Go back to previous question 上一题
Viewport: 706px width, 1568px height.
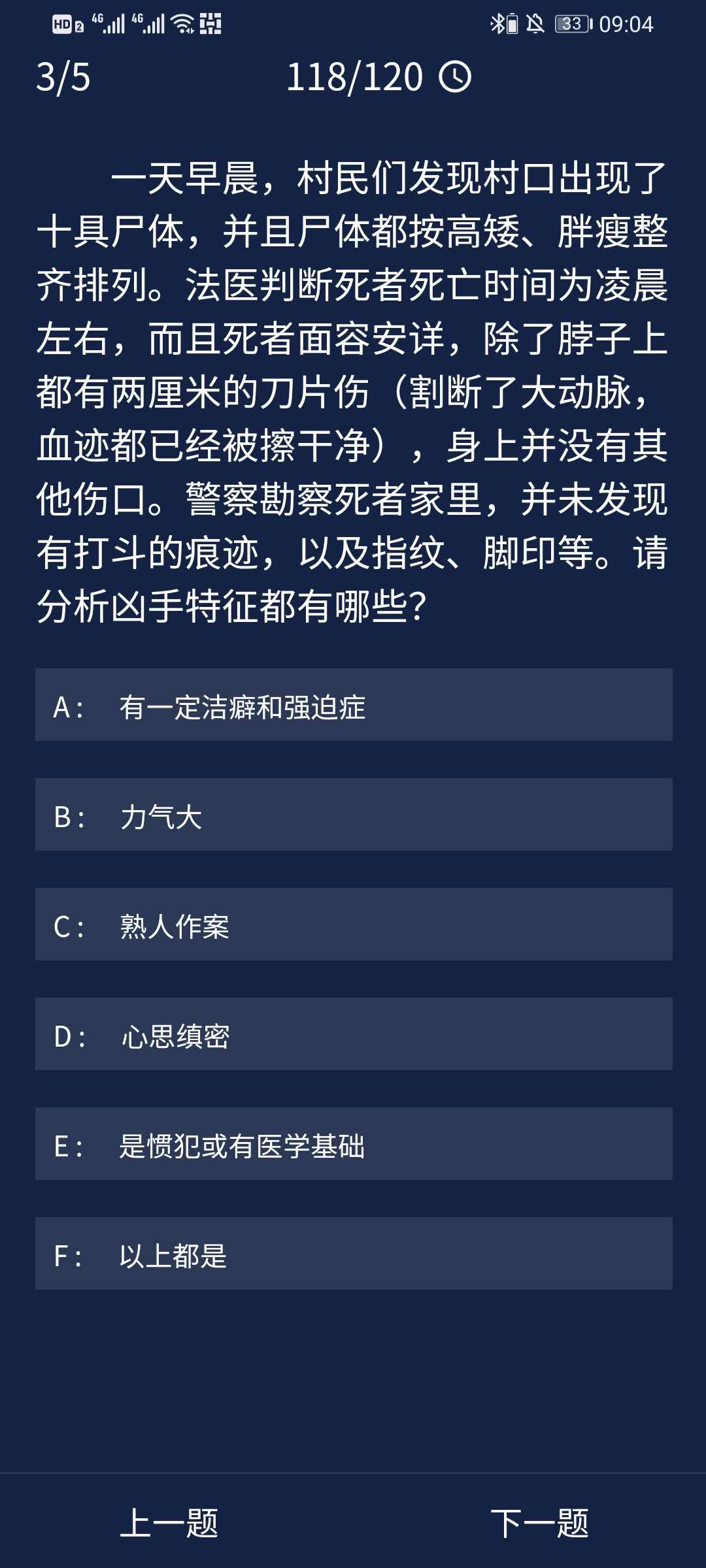(x=169, y=1522)
